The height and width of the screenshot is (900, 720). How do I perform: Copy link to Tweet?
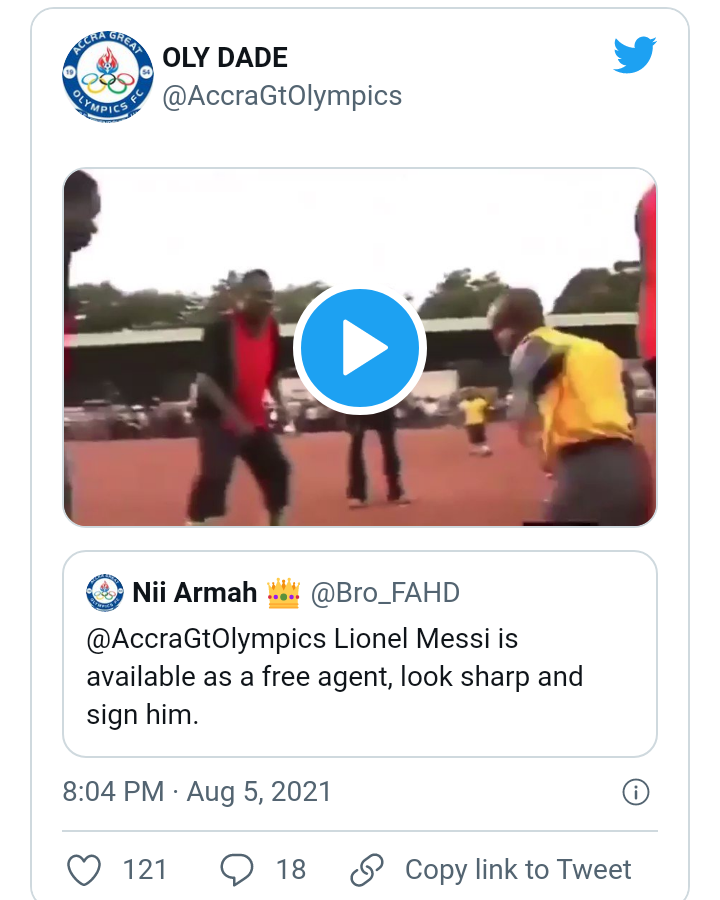[x=517, y=870]
